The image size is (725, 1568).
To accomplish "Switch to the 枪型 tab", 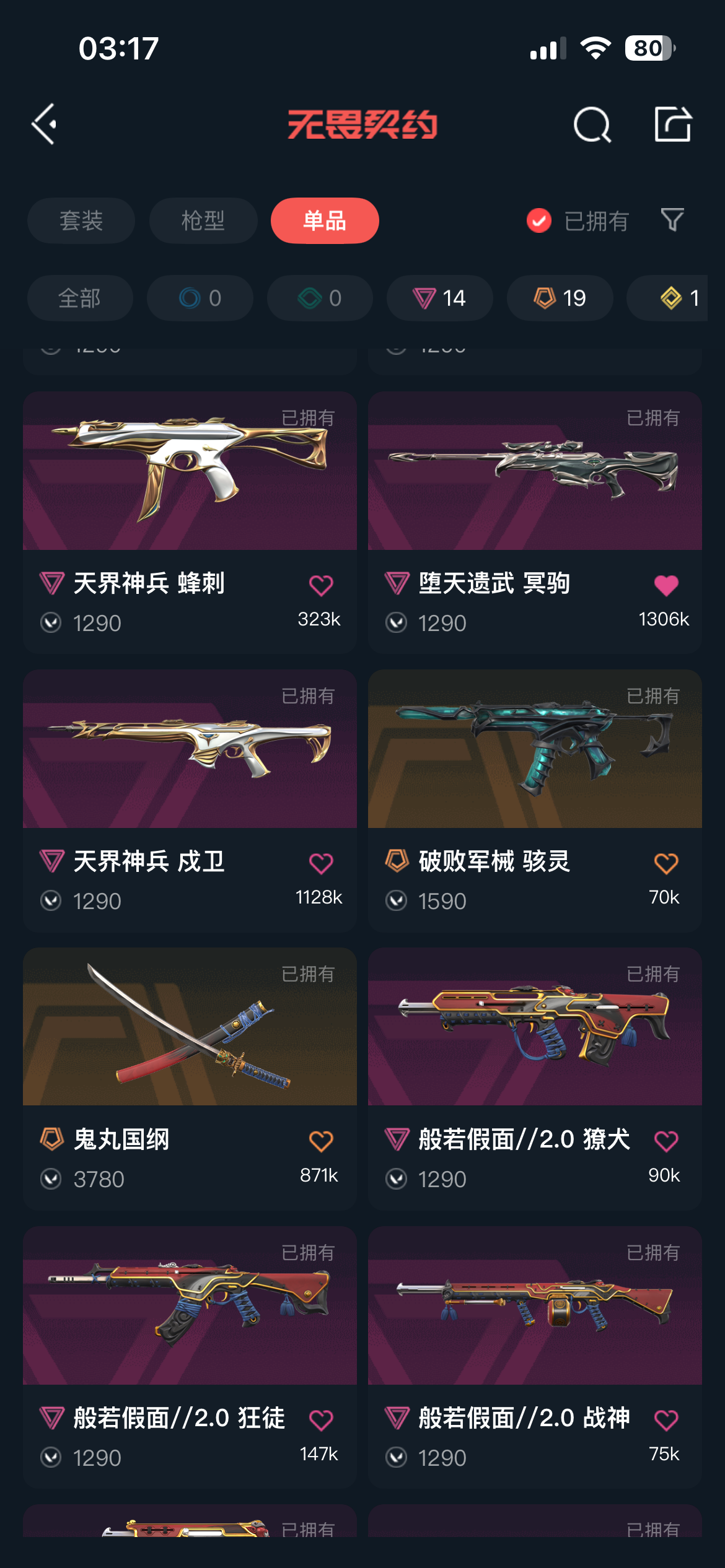I will click(x=203, y=221).
